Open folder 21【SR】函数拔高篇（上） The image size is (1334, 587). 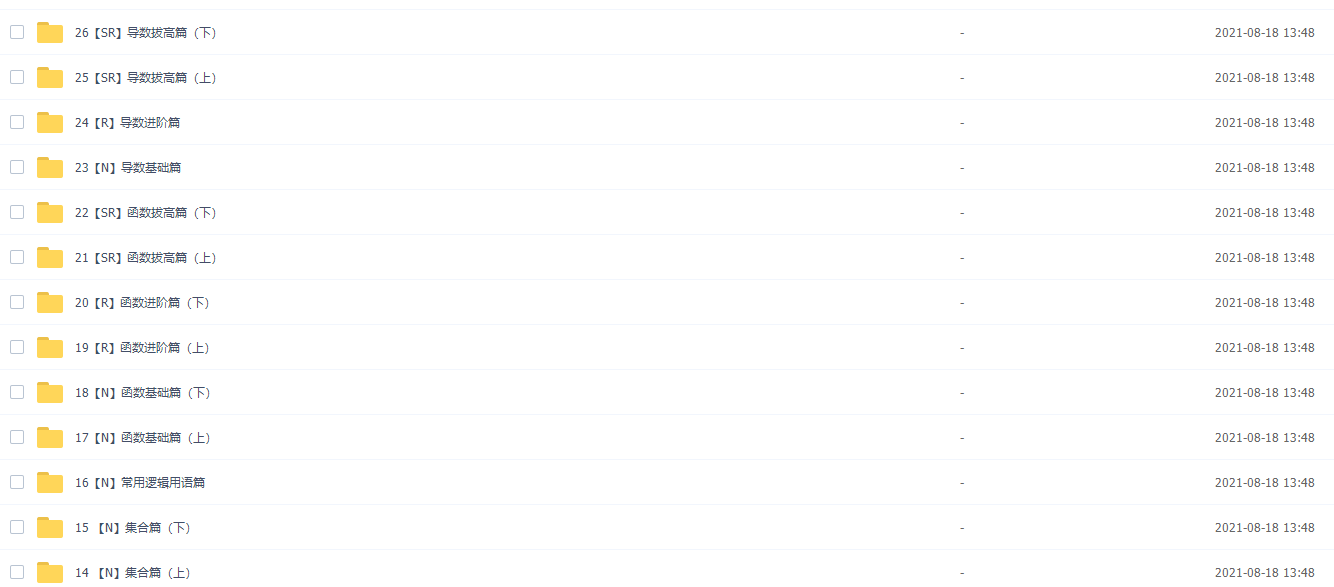point(145,258)
